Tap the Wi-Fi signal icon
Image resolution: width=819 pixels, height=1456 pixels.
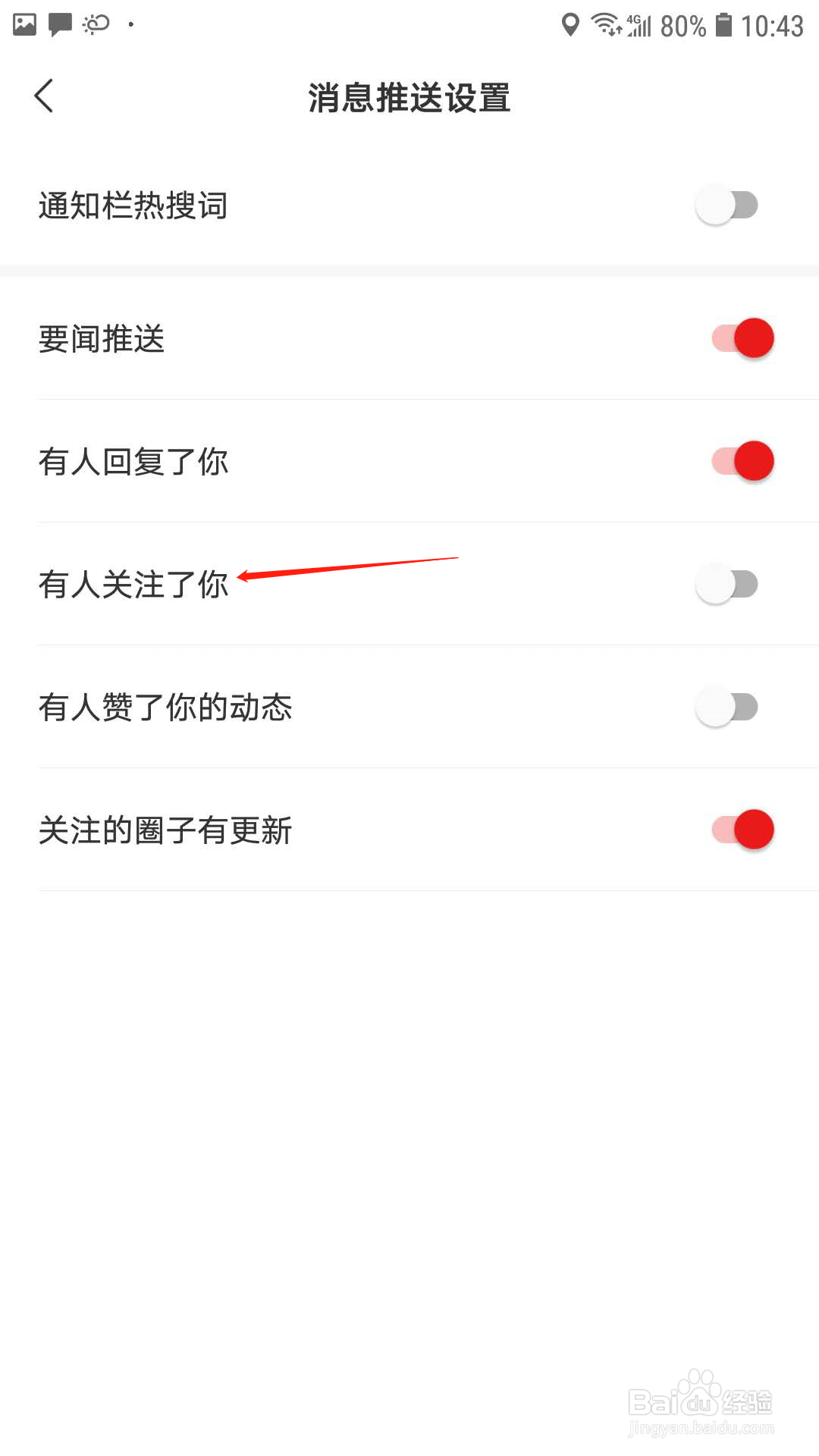[607, 25]
